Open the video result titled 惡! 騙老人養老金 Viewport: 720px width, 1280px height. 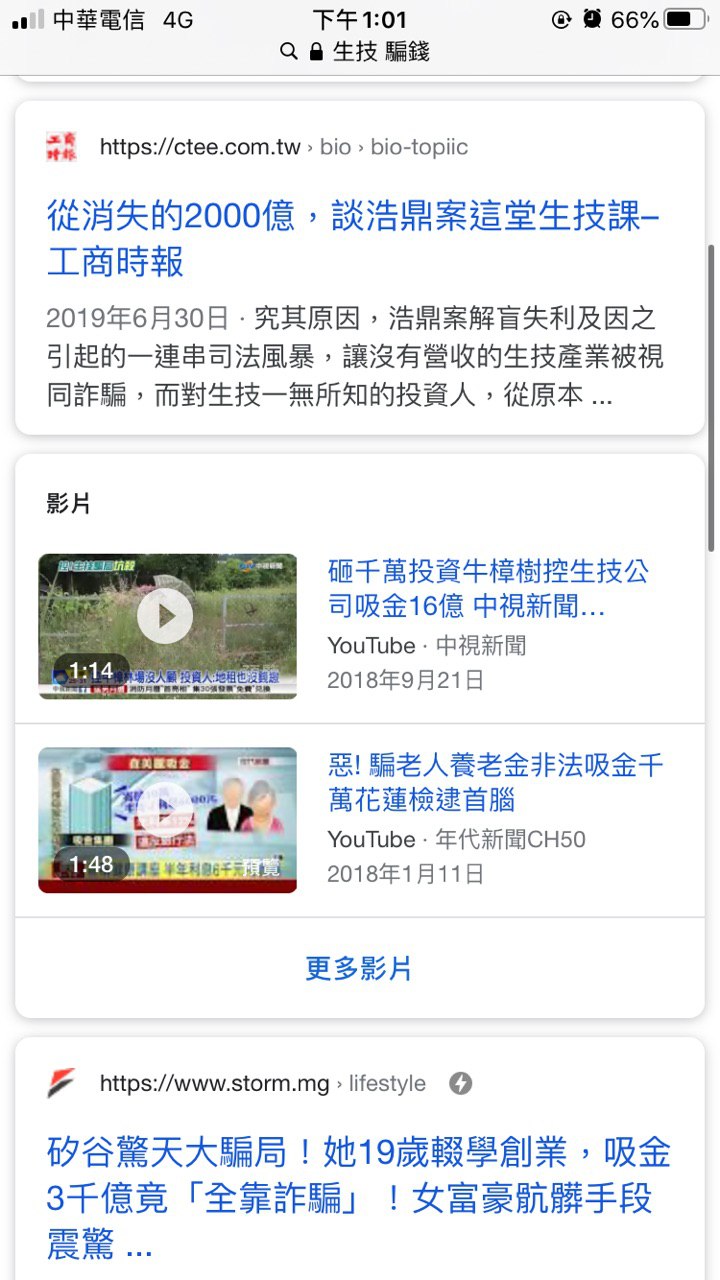[495, 782]
